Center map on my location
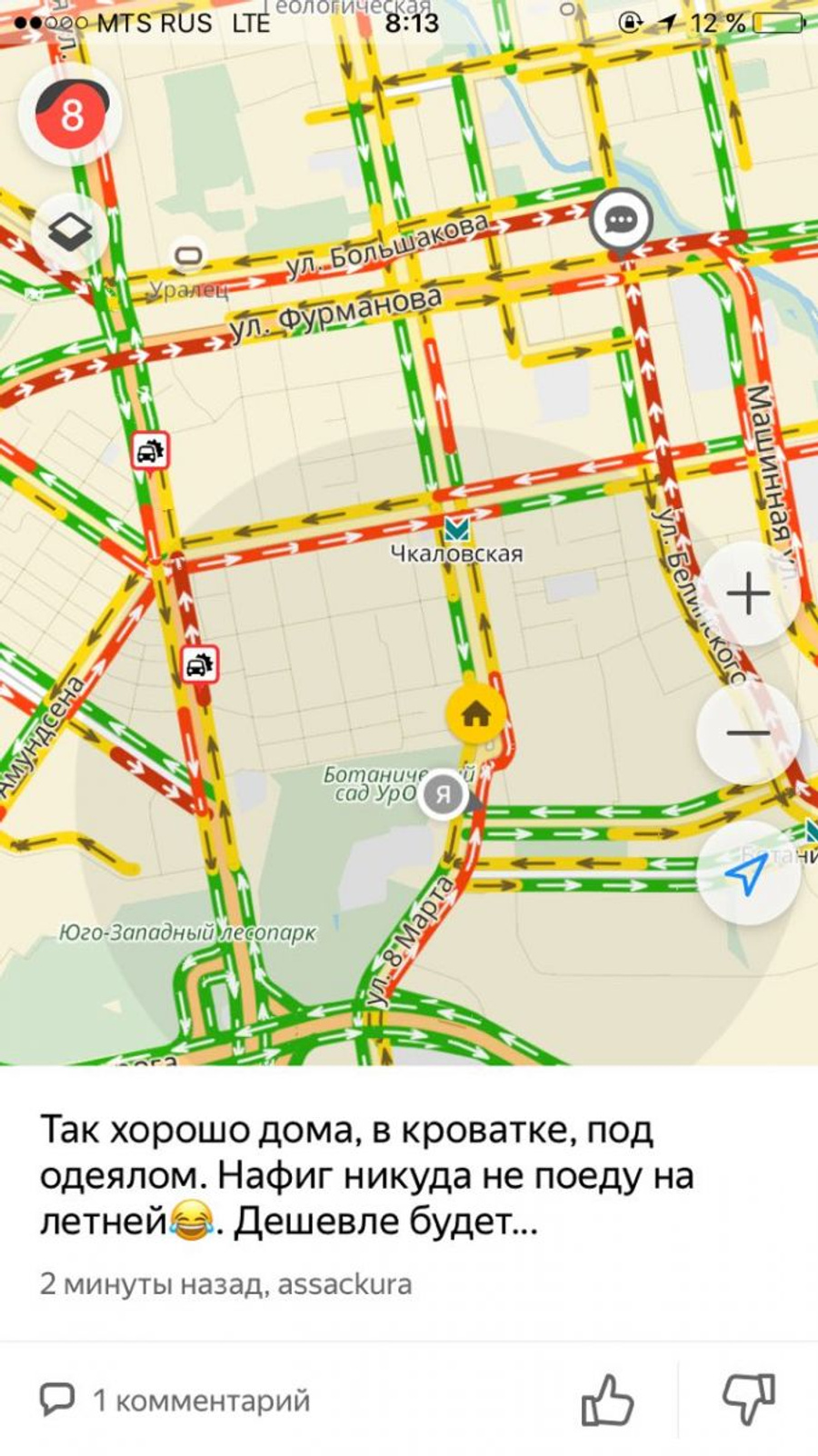 pos(746,873)
